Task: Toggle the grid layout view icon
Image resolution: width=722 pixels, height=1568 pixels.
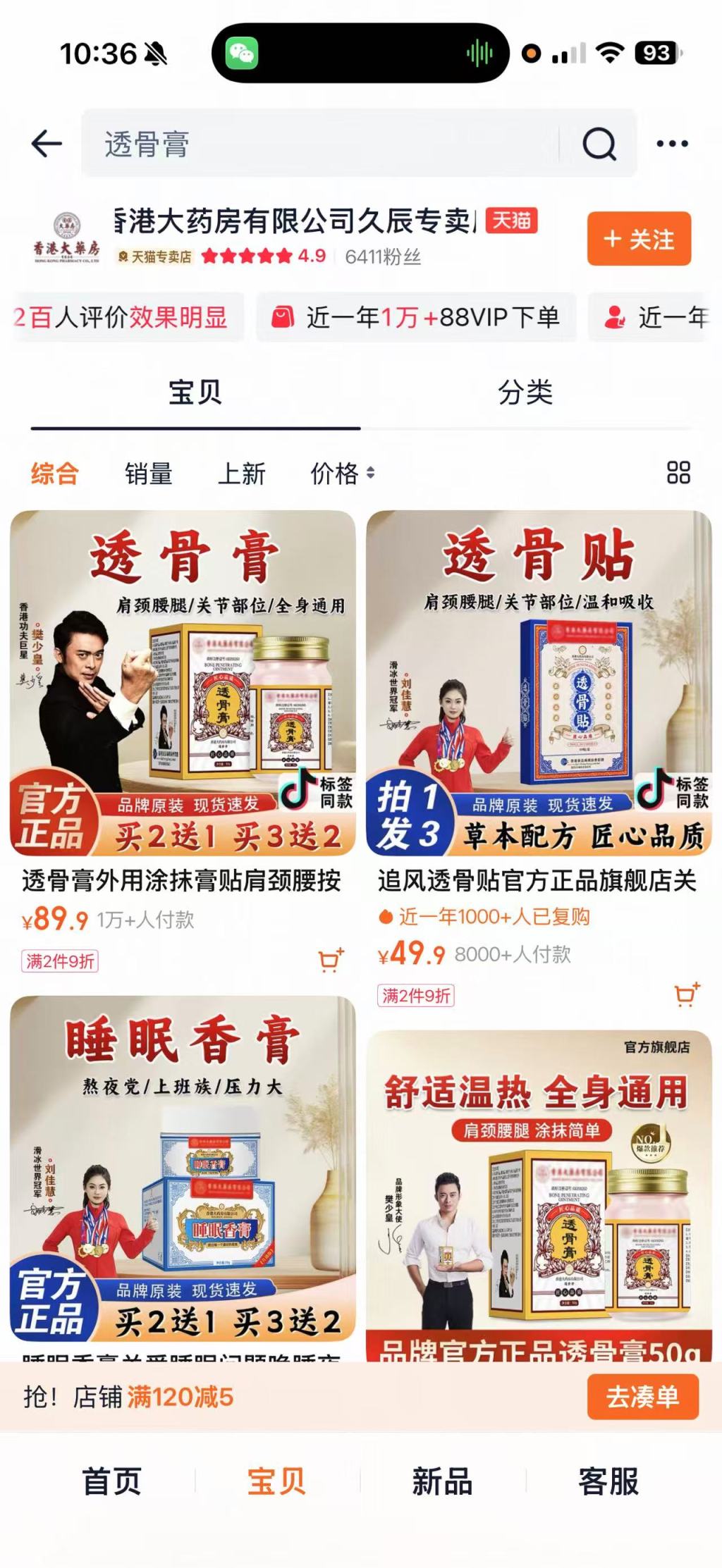Action: click(678, 472)
